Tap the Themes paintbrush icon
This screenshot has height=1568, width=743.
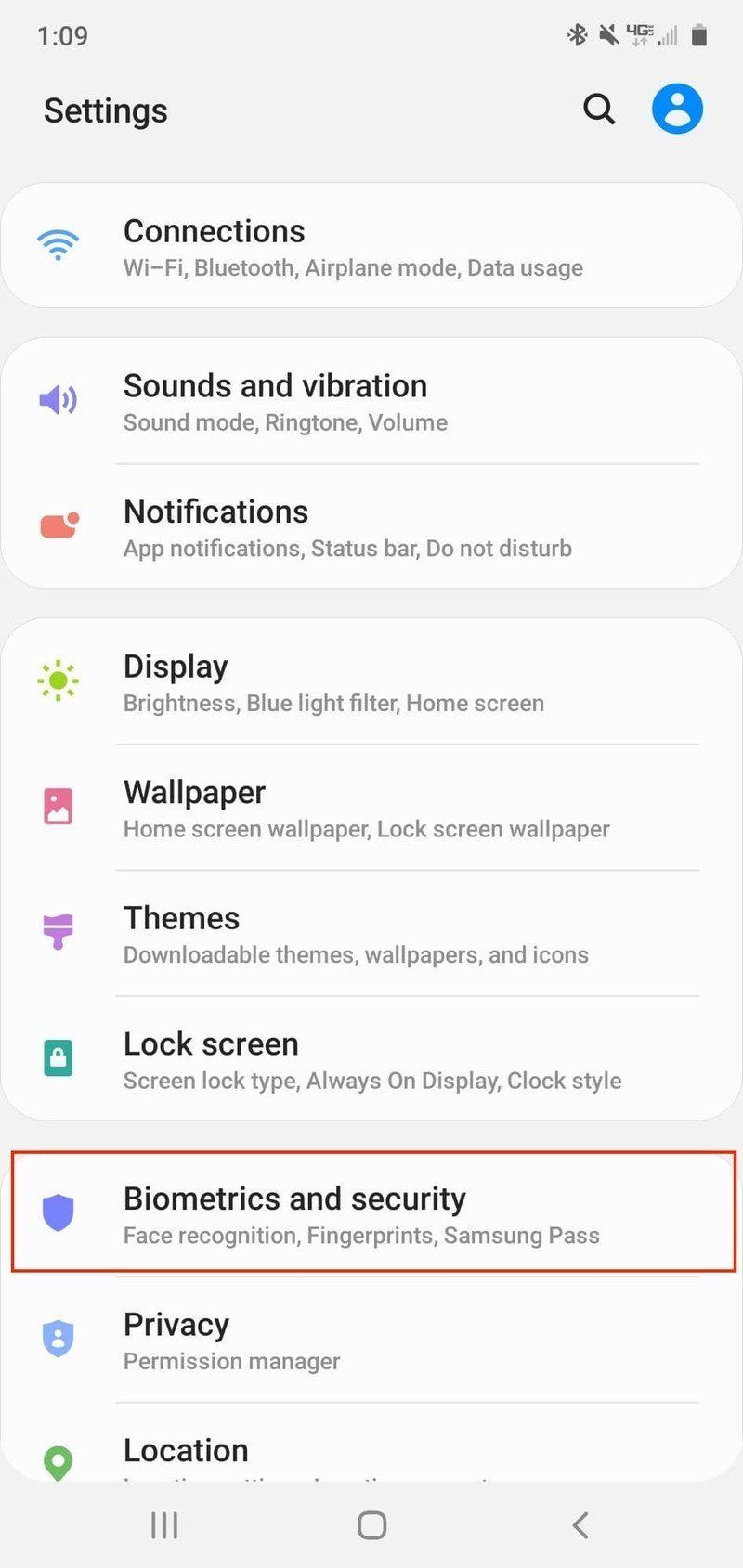coord(58,931)
